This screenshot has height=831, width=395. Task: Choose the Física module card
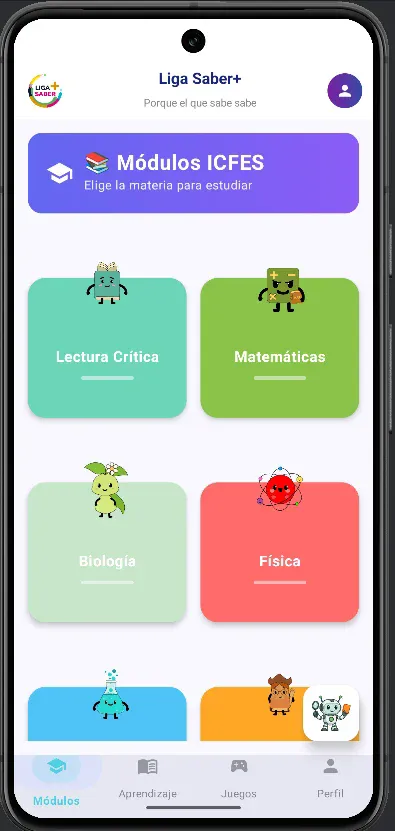[279, 552]
